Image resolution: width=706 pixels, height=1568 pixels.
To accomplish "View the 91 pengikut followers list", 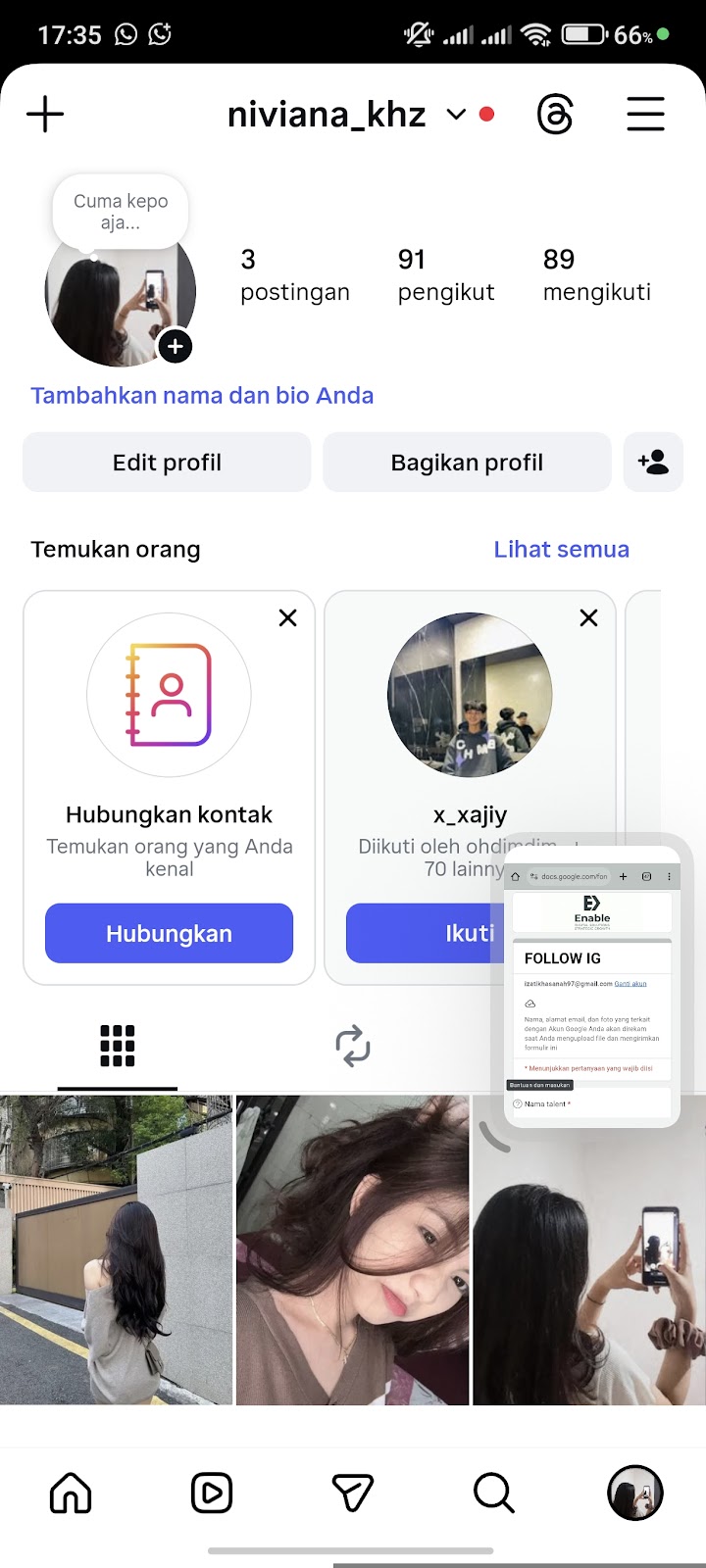I will coord(445,274).
